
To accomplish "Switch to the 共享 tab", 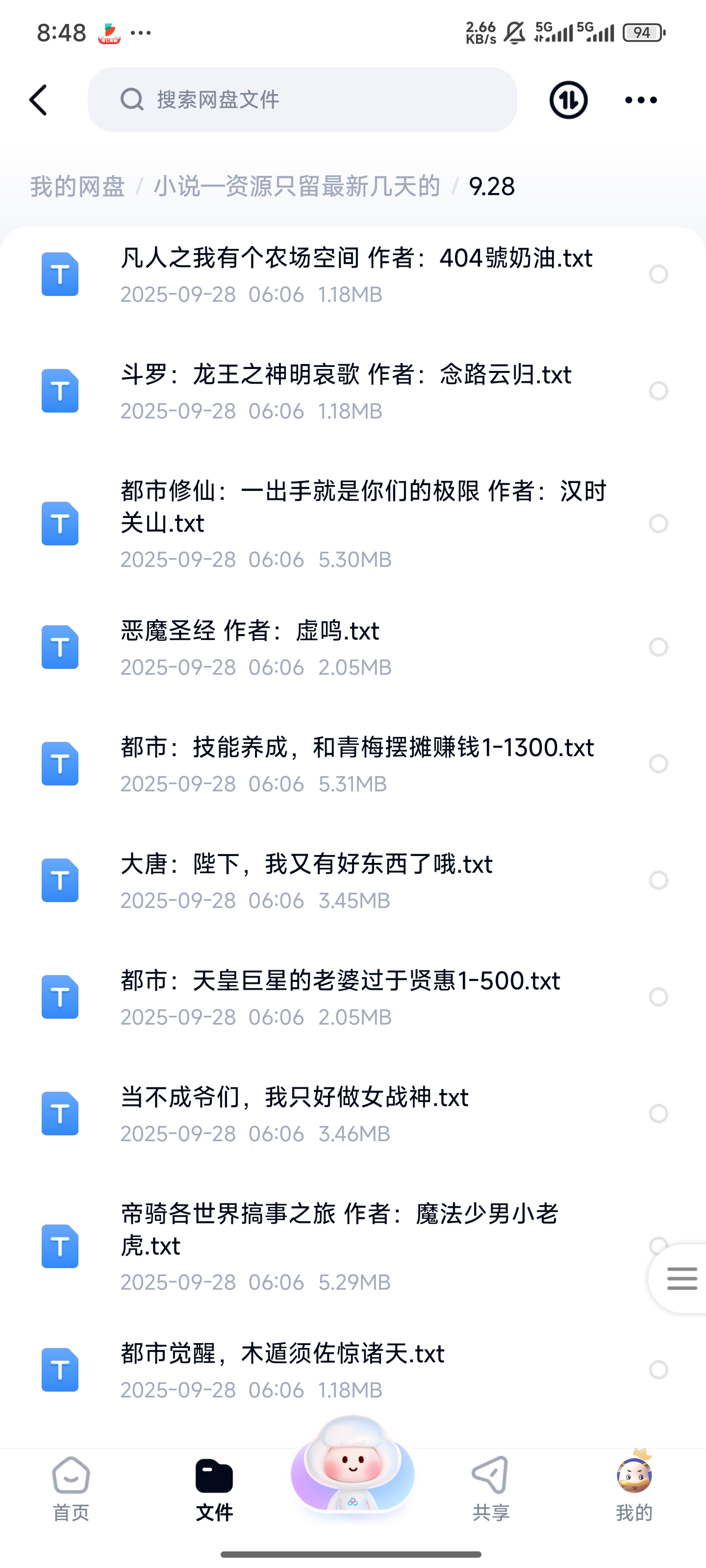I will coord(490,1488).
